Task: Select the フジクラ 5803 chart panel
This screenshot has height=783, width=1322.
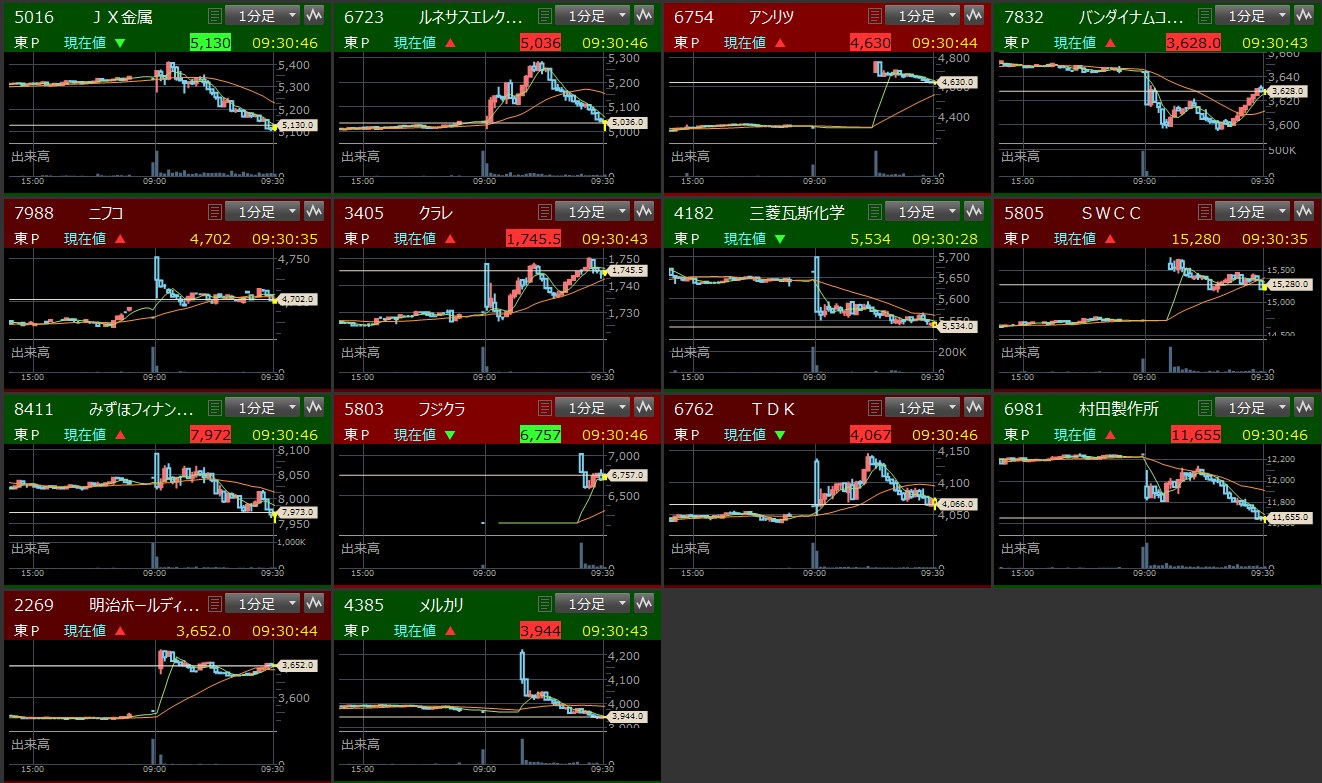Action: click(x=496, y=490)
